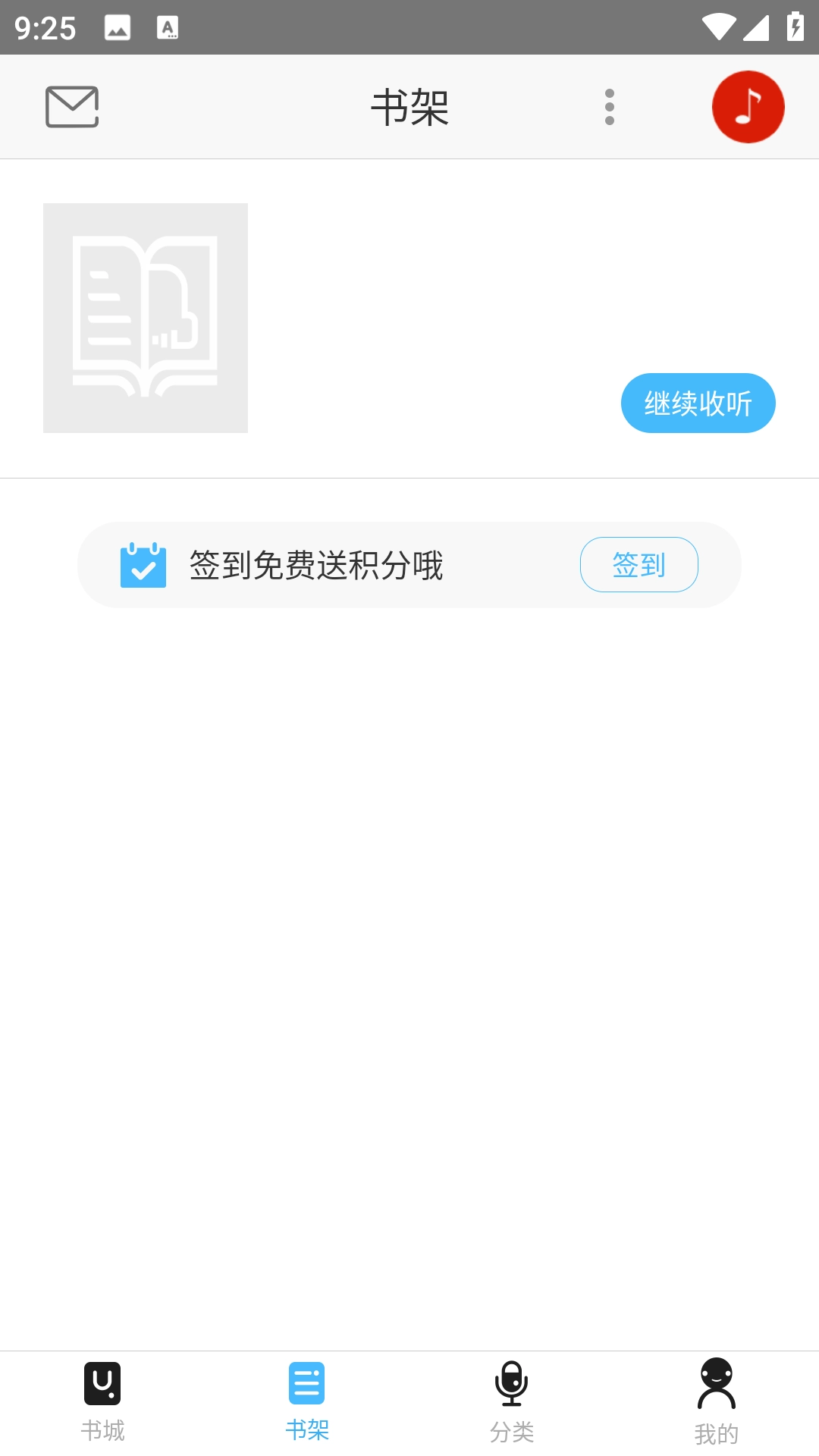Image resolution: width=819 pixels, height=1456 pixels.
Task: Tap 继续收听 to continue listening
Action: point(698,403)
